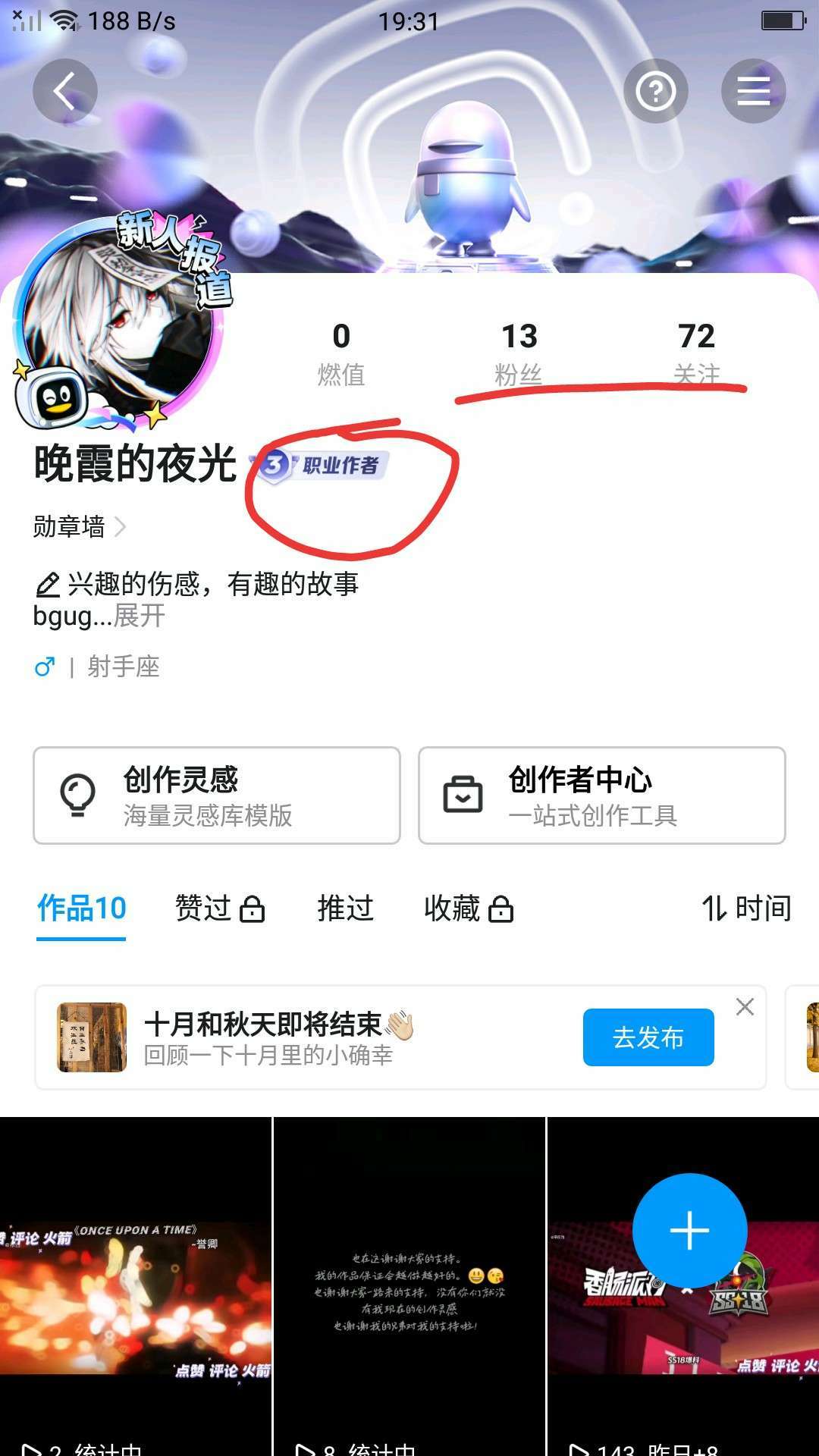The image size is (819, 1456).
Task: Go back using the top arrow
Action: [x=65, y=91]
